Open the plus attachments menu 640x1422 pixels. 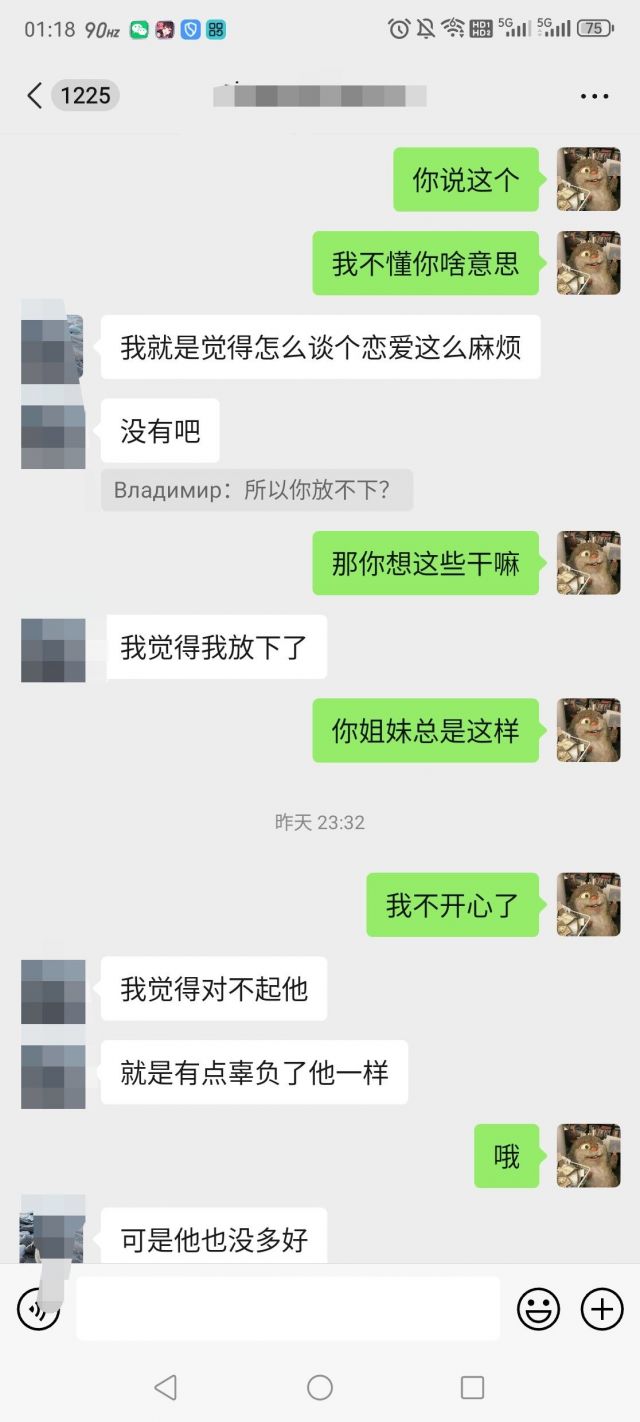[602, 1309]
